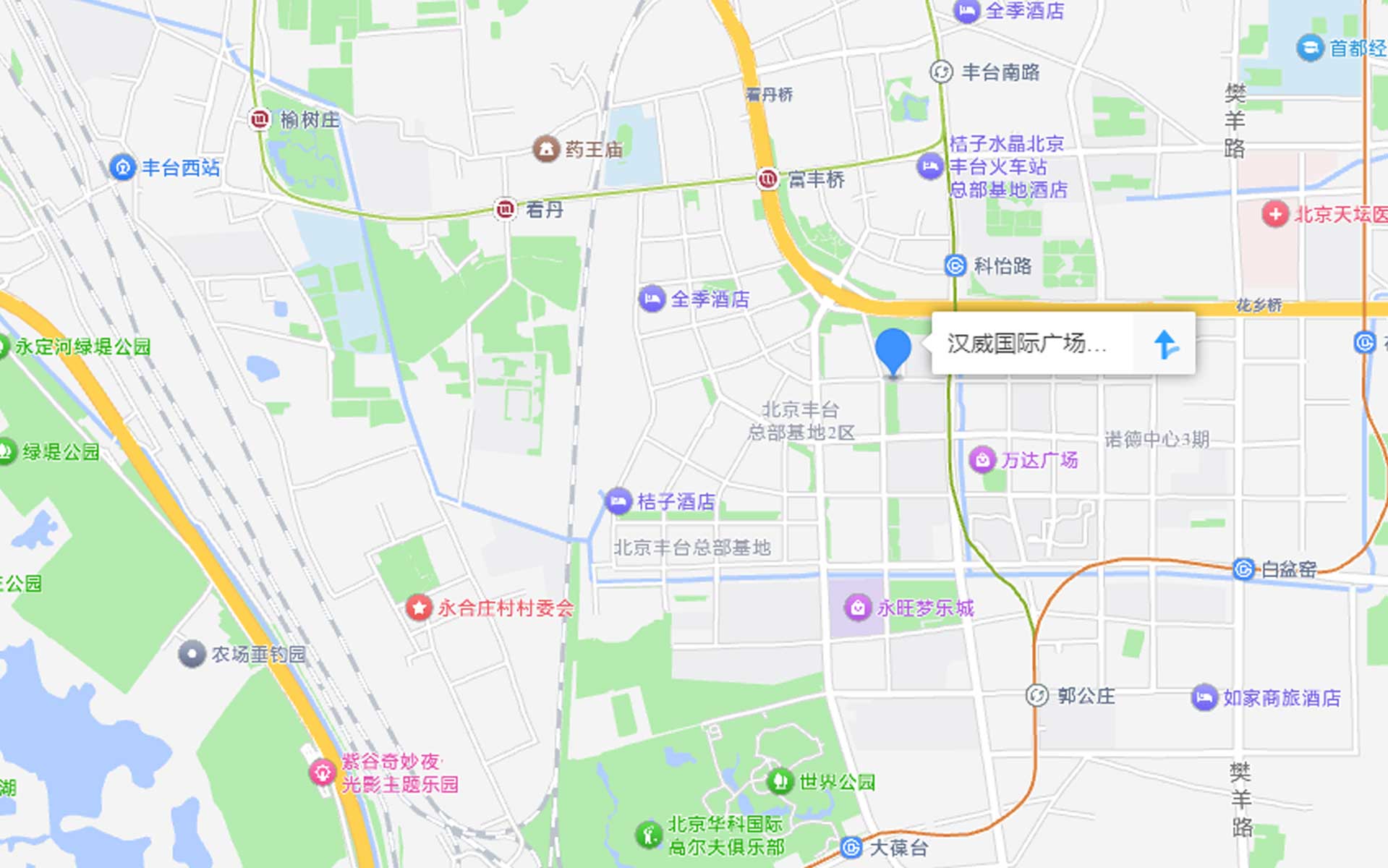This screenshot has height=868, width=1388.
Task: Tap the 丰台西站 railway station marker
Action: [123, 168]
